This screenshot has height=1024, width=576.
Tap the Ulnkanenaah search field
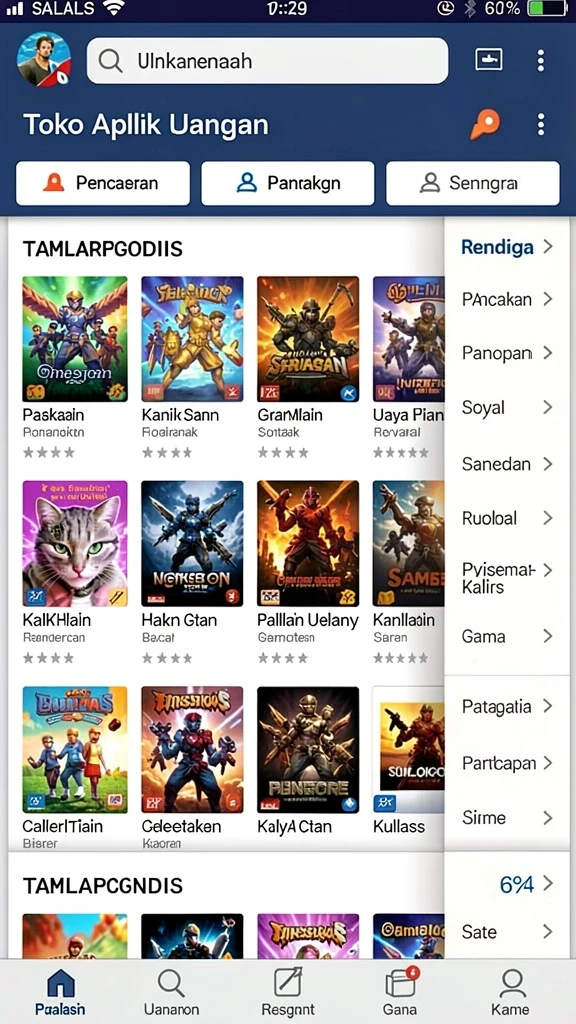click(267, 61)
